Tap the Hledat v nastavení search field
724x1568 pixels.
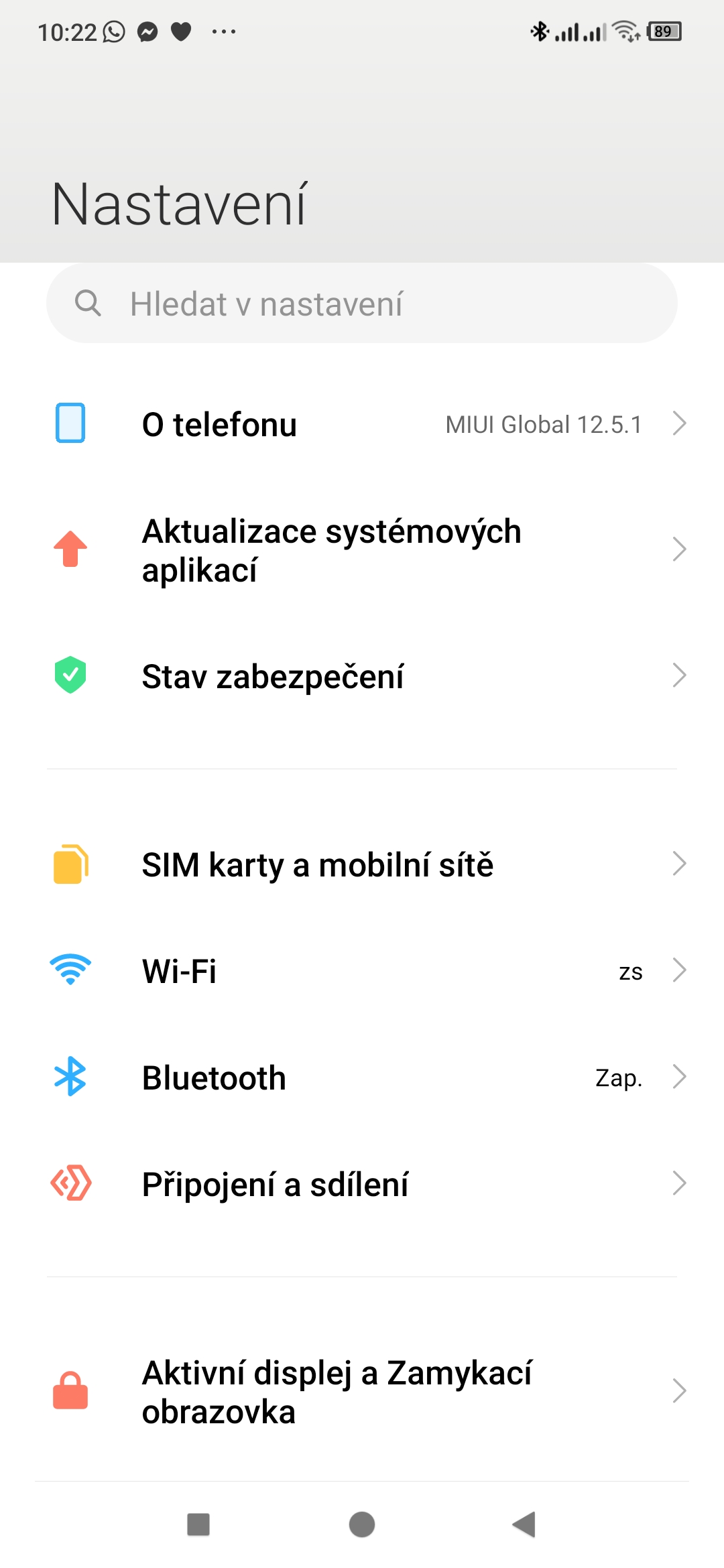click(x=362, y=304)
